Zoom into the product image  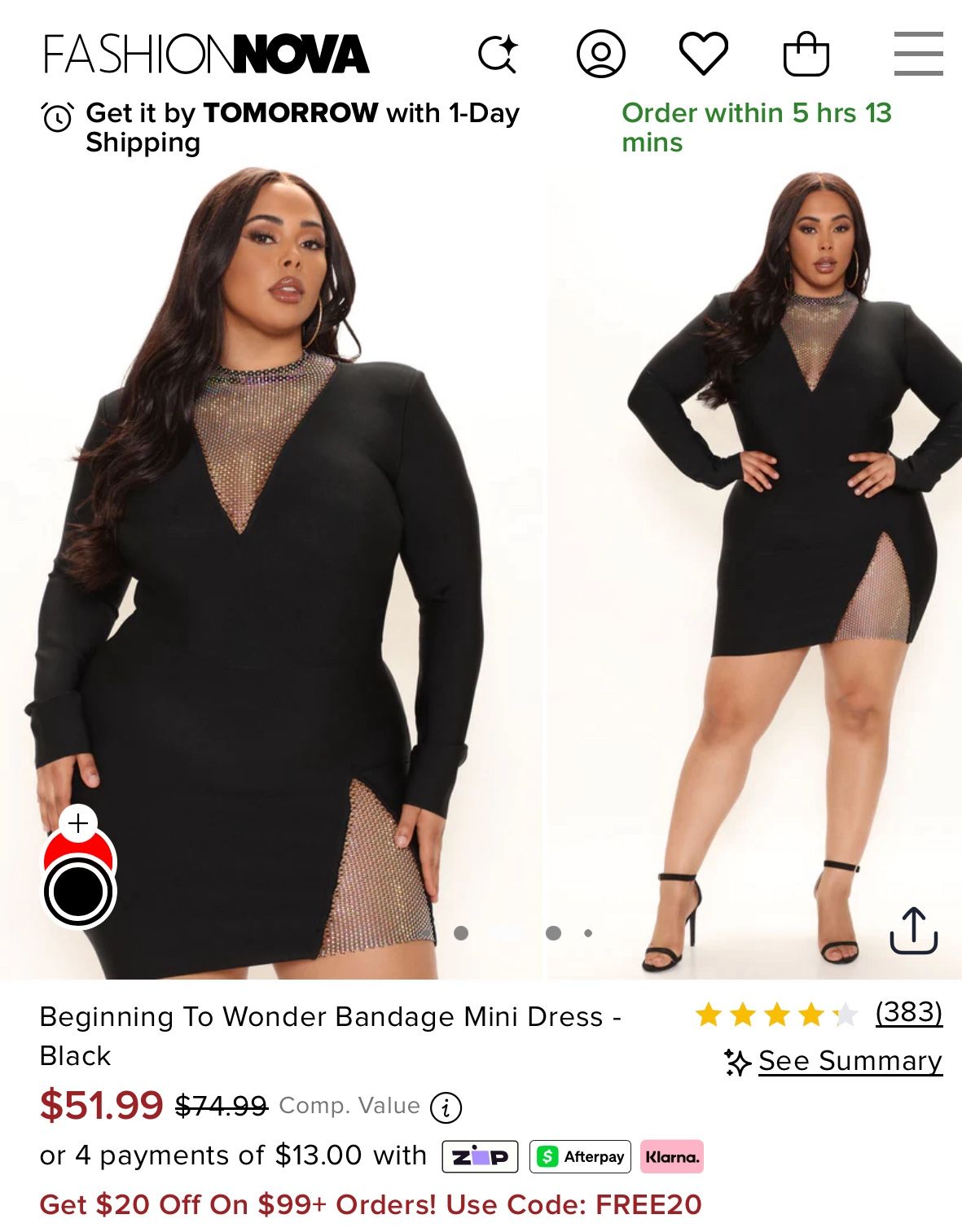pos(78,825)
